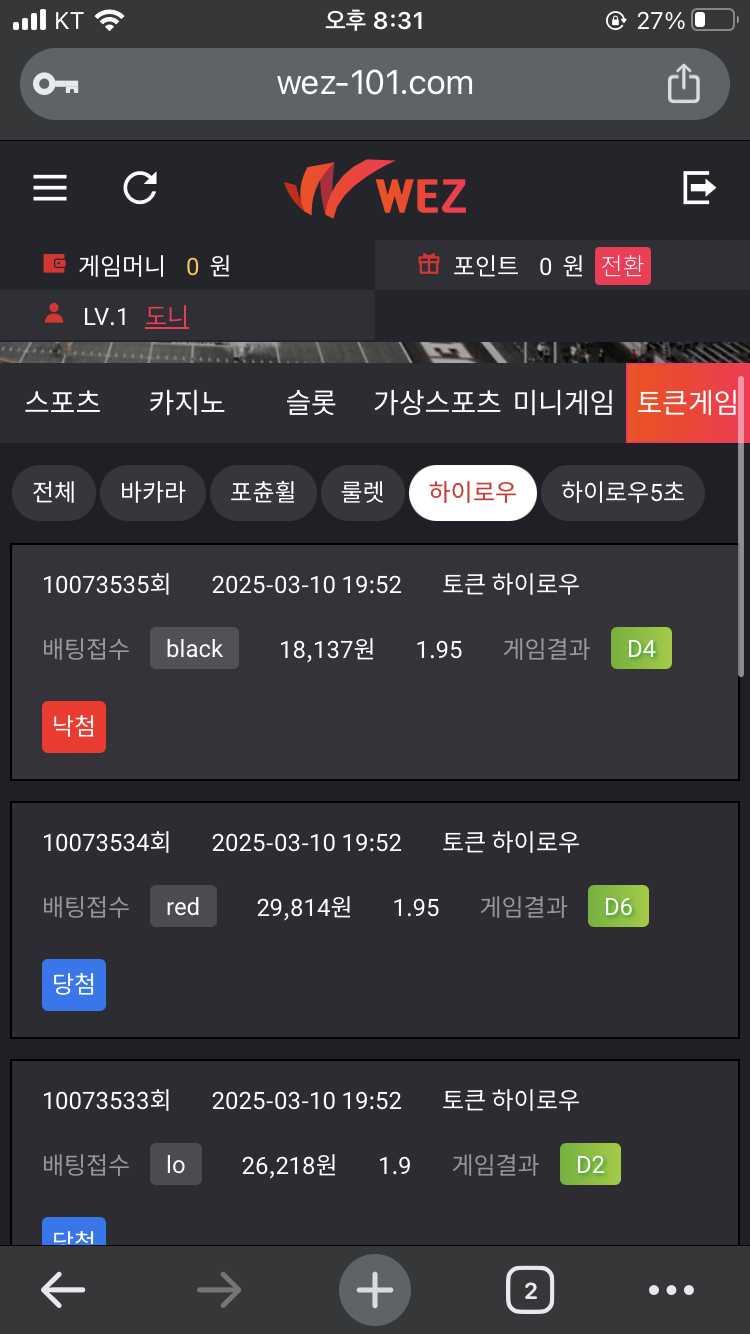
Task: Switch to the 스포츠 tab
Action: [x=62, y=402]
